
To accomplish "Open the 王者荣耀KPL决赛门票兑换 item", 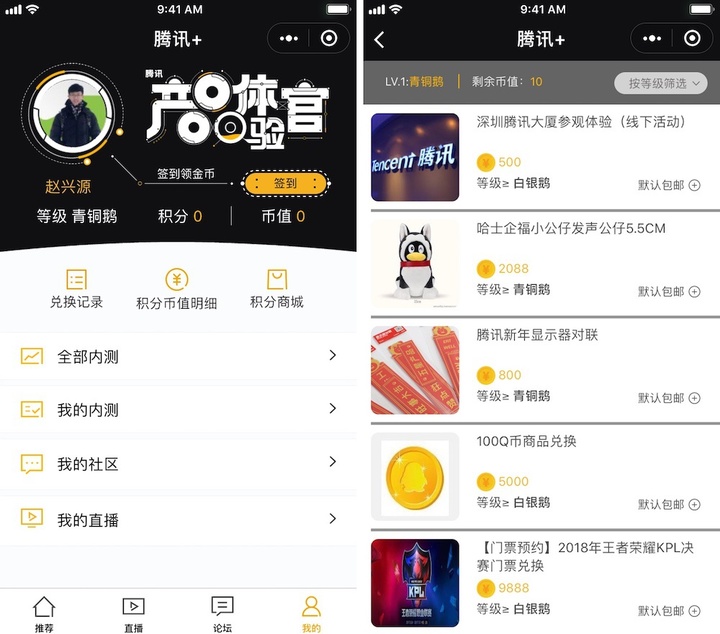I will pos(540,583).
